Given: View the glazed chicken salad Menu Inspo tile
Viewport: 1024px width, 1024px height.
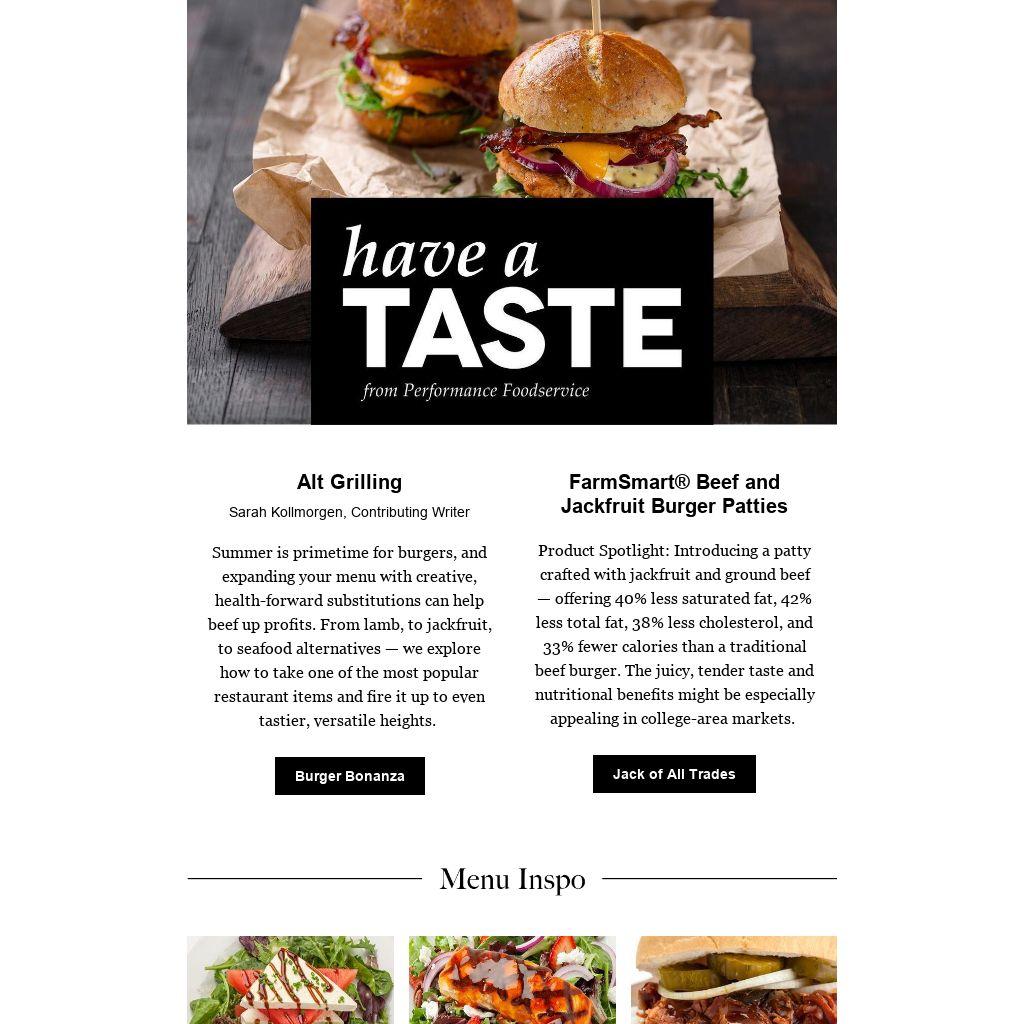Looking at the screenshot, I should [x=512, y=981].
